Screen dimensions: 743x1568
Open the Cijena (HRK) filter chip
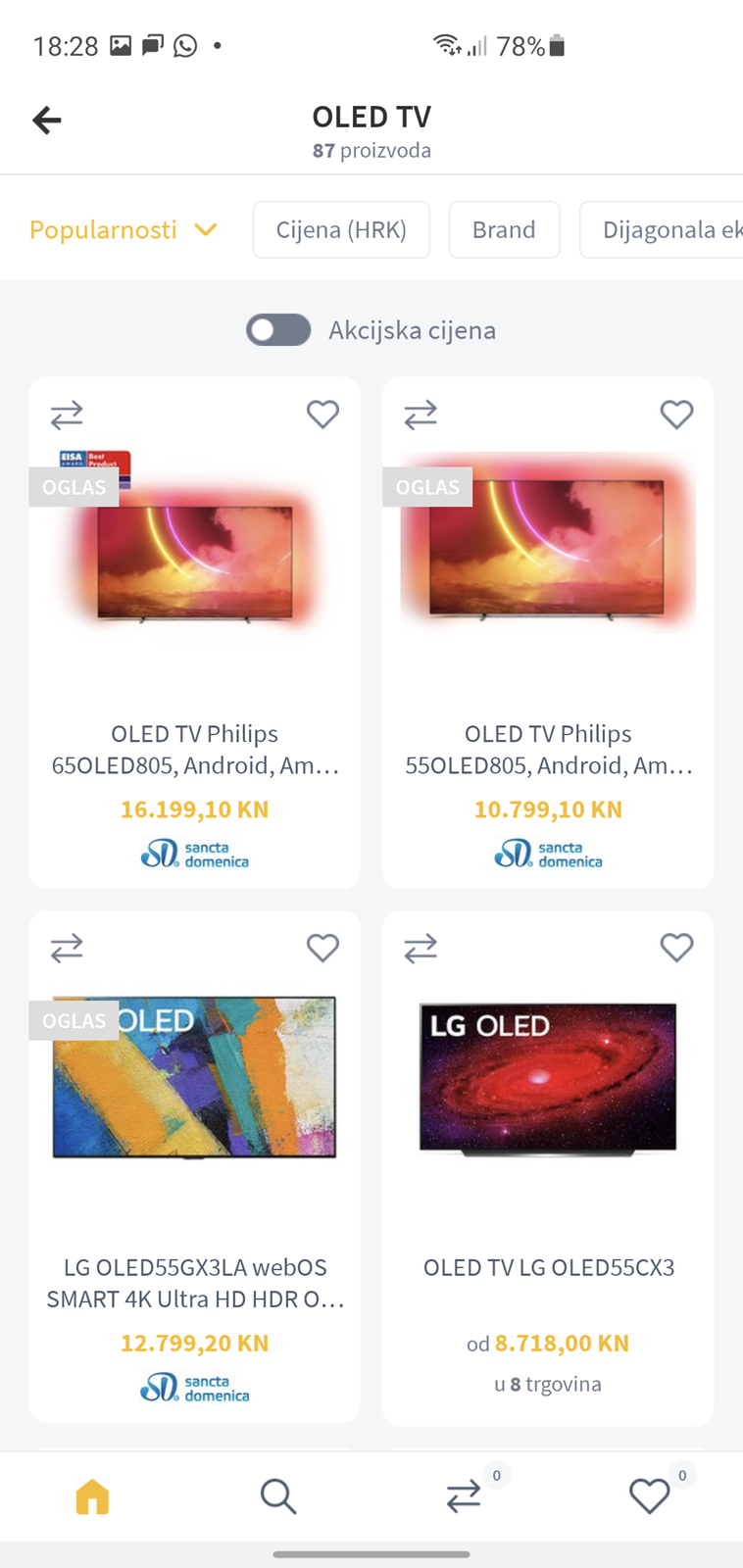click(x=341, y=229)
